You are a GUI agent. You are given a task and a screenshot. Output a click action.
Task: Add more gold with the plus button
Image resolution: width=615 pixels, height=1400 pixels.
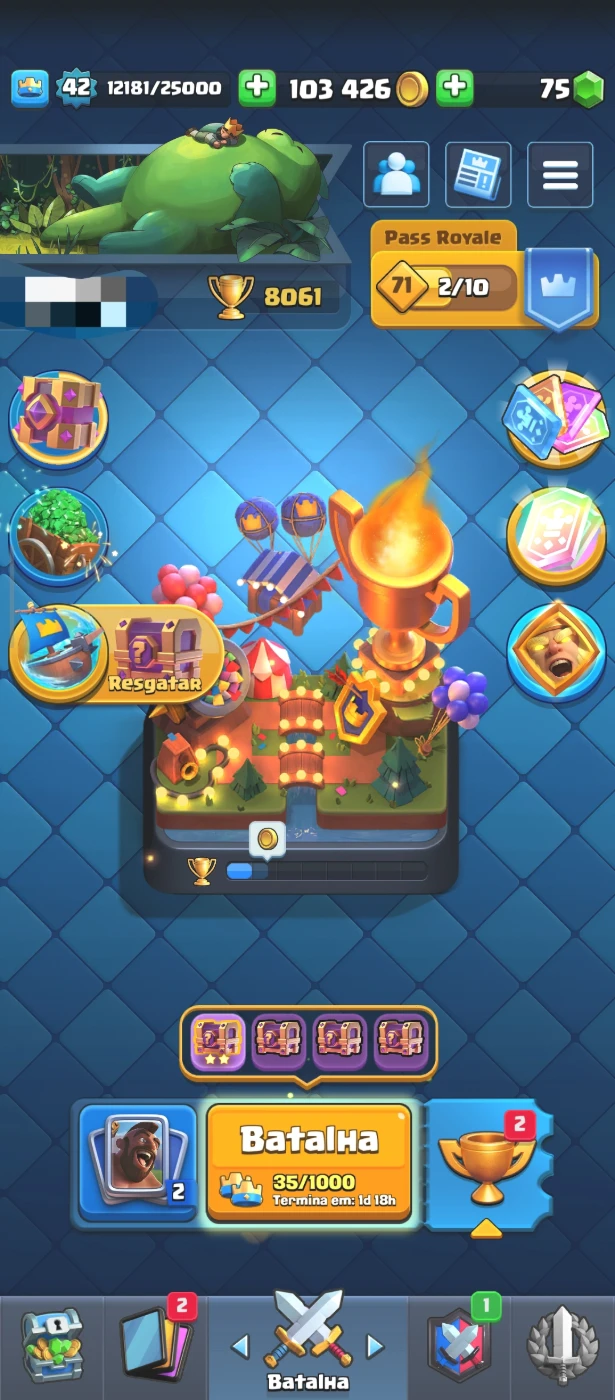pos(454,88)
